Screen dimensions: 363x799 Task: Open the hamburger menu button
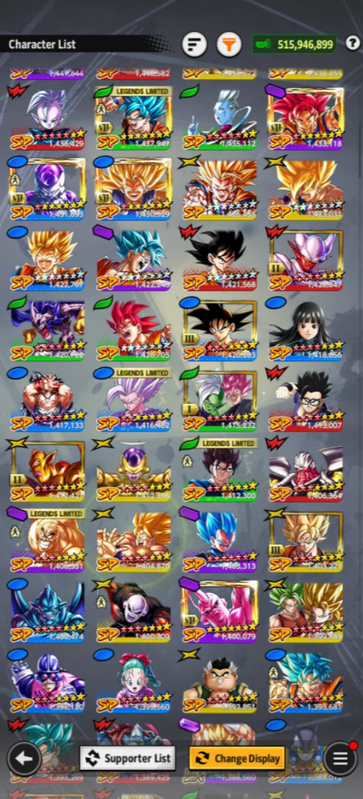click(340, 758)
